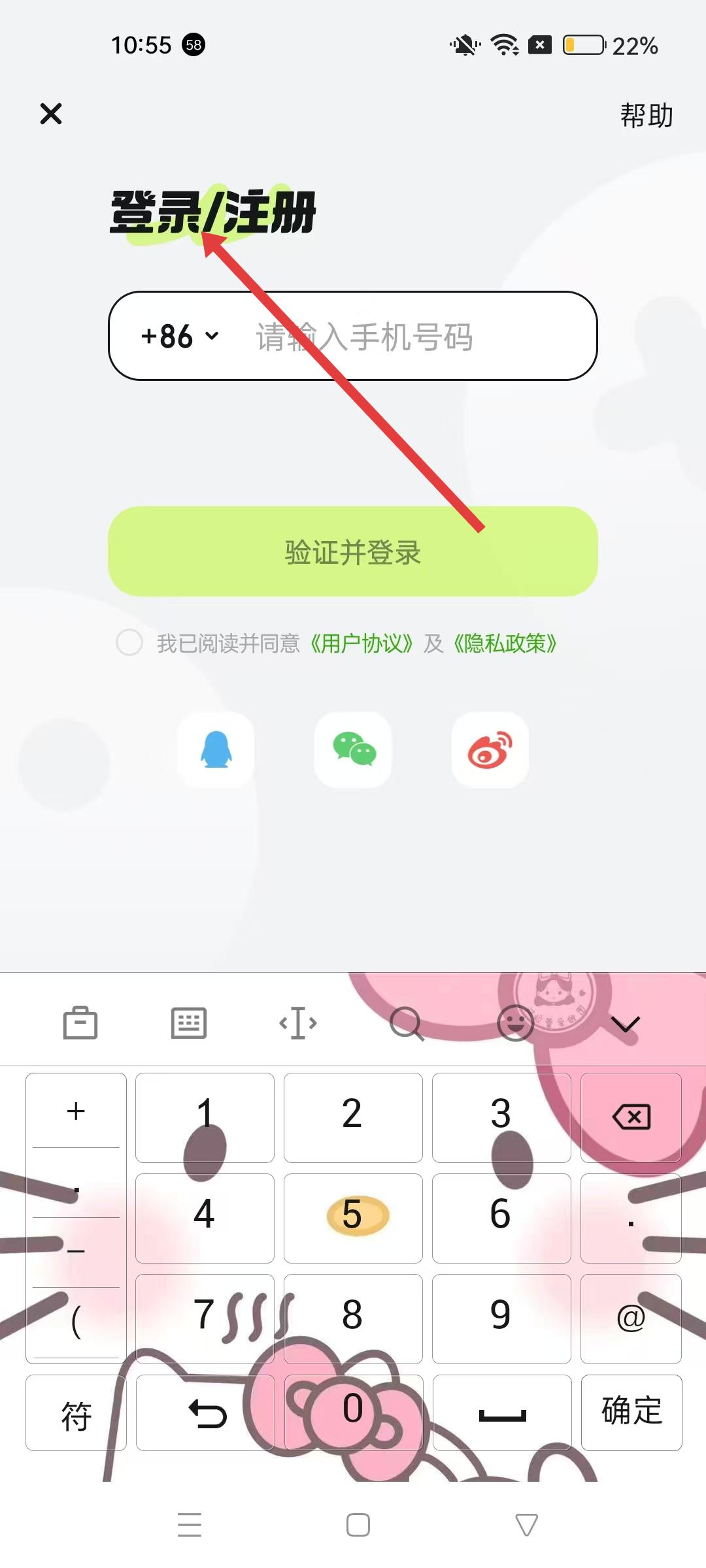
Task: Open the keyboard clipboard tool
Action: [80, 1023]
